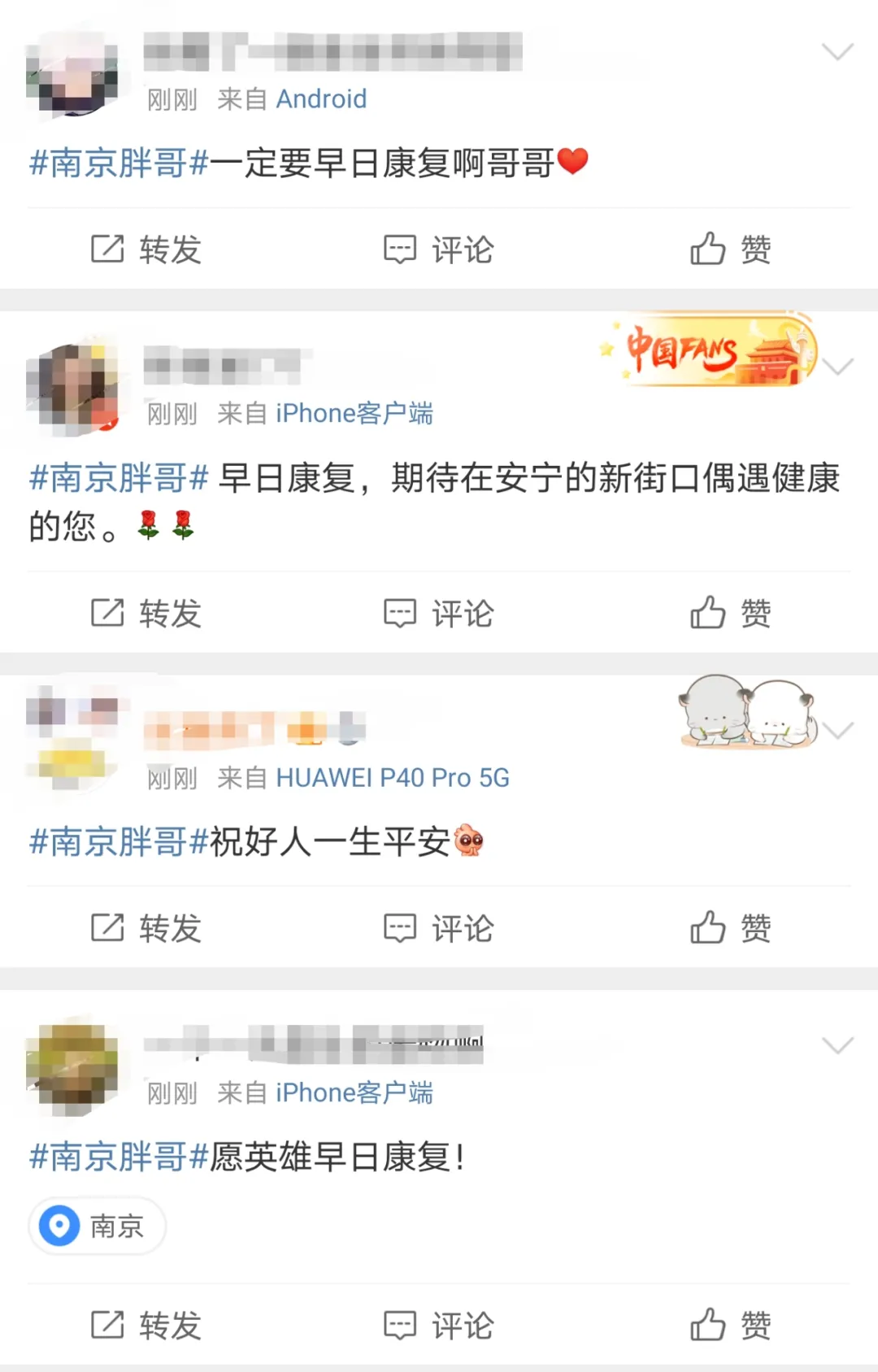878x1372 pixels.
Task: Tap the HUAWEI P40 Pro 5G source link
Action: 393,778
